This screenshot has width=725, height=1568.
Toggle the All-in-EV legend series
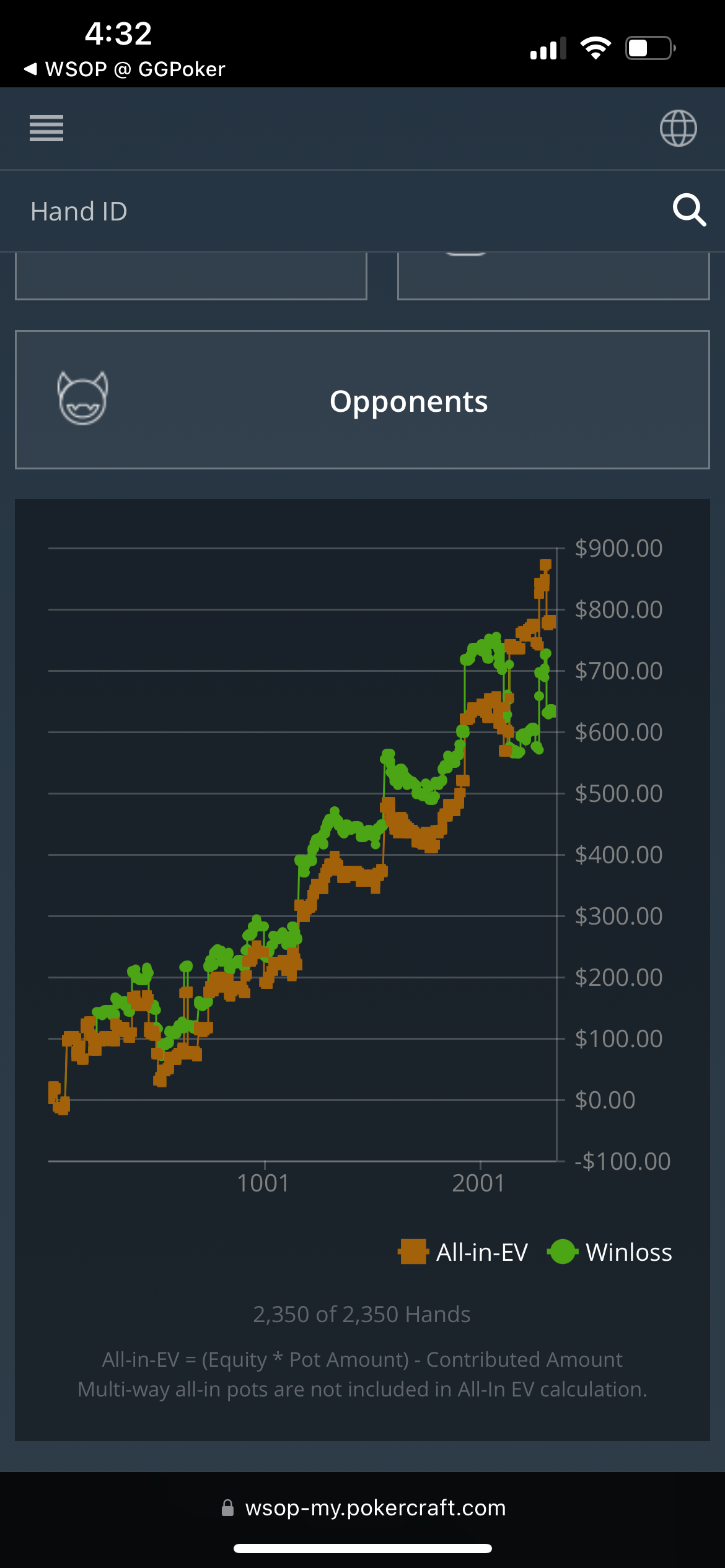click(463, 1252)
